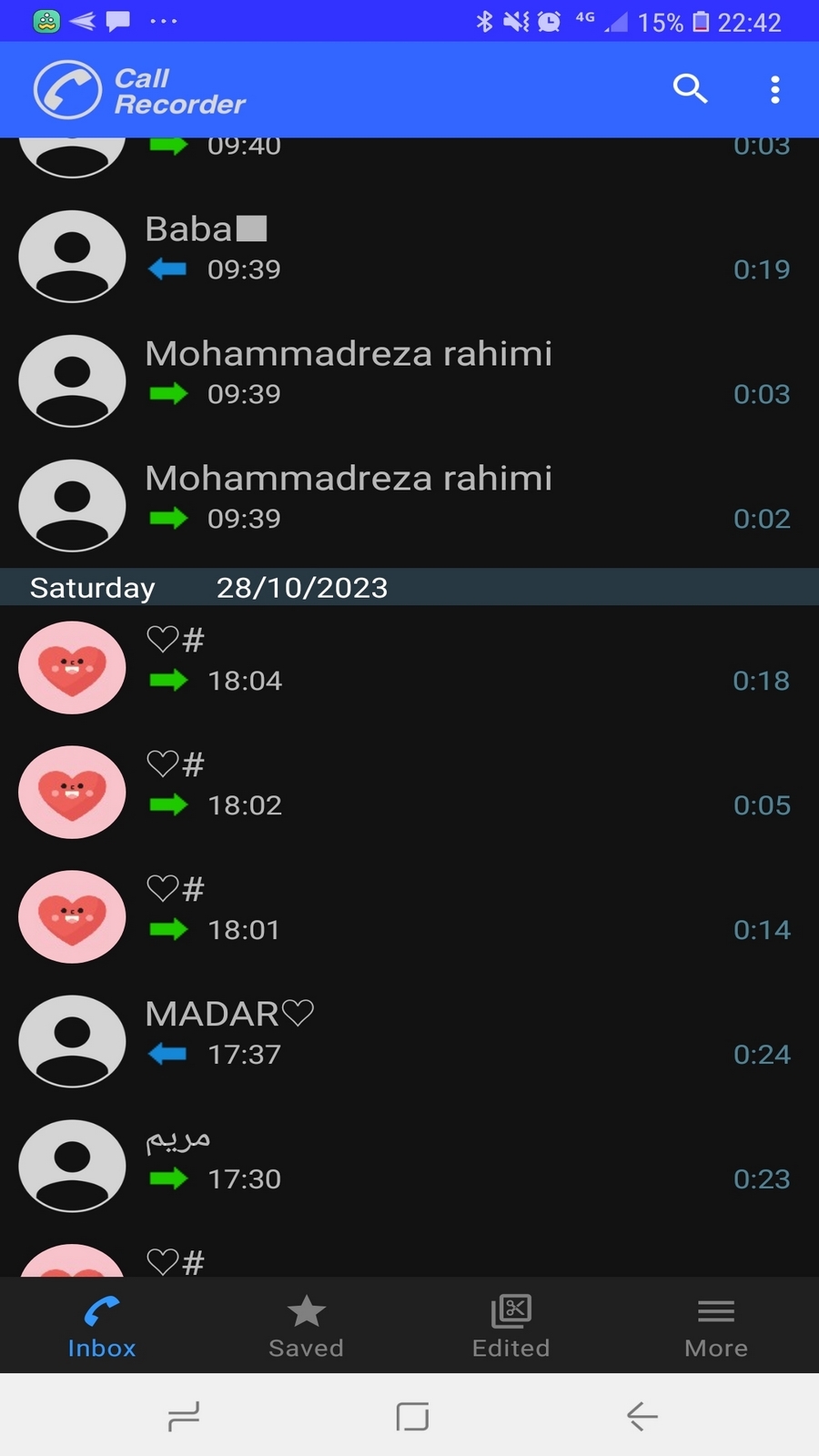The image size is (819, 1456).
Task: Open Mohammadreza rahimi's 0:02 recording
Action: tap(409, 505)
